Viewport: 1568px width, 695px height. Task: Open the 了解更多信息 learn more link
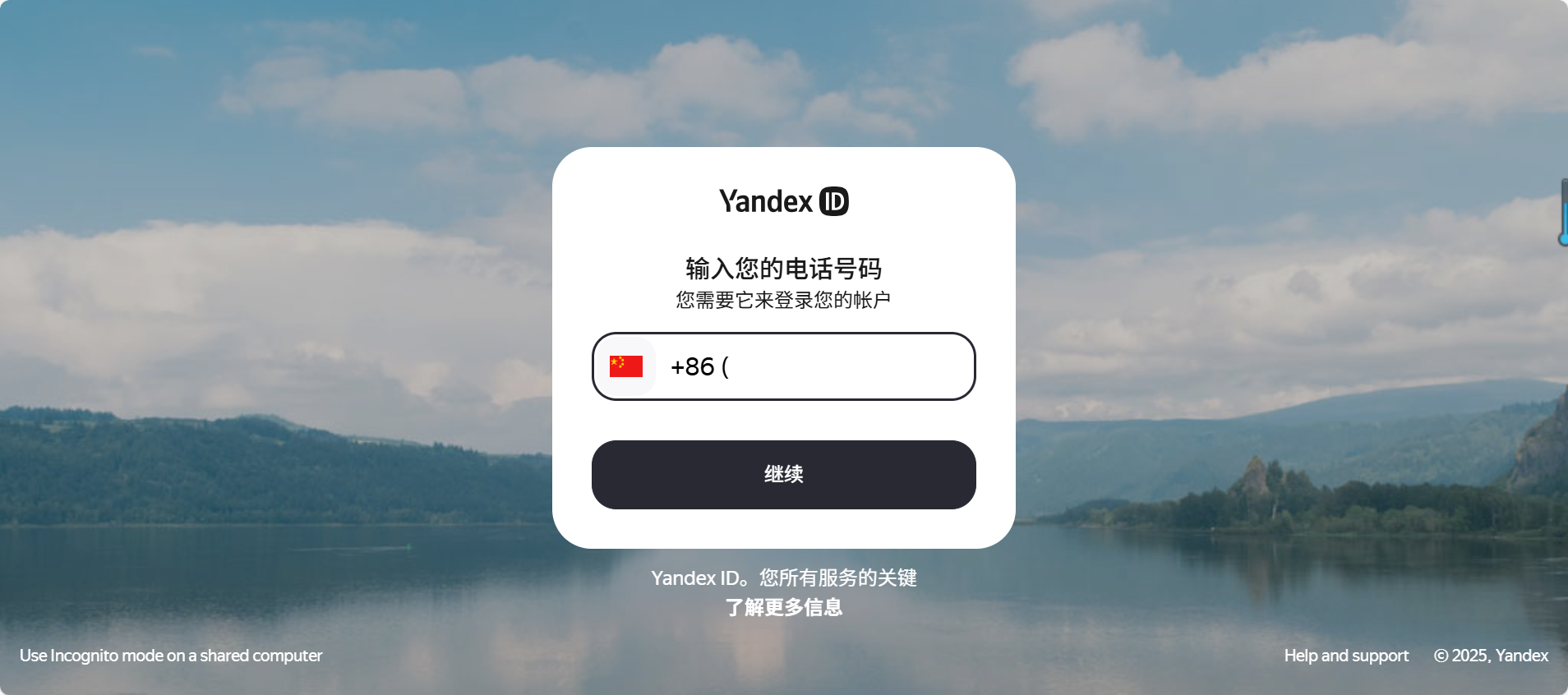pos(783,607)
